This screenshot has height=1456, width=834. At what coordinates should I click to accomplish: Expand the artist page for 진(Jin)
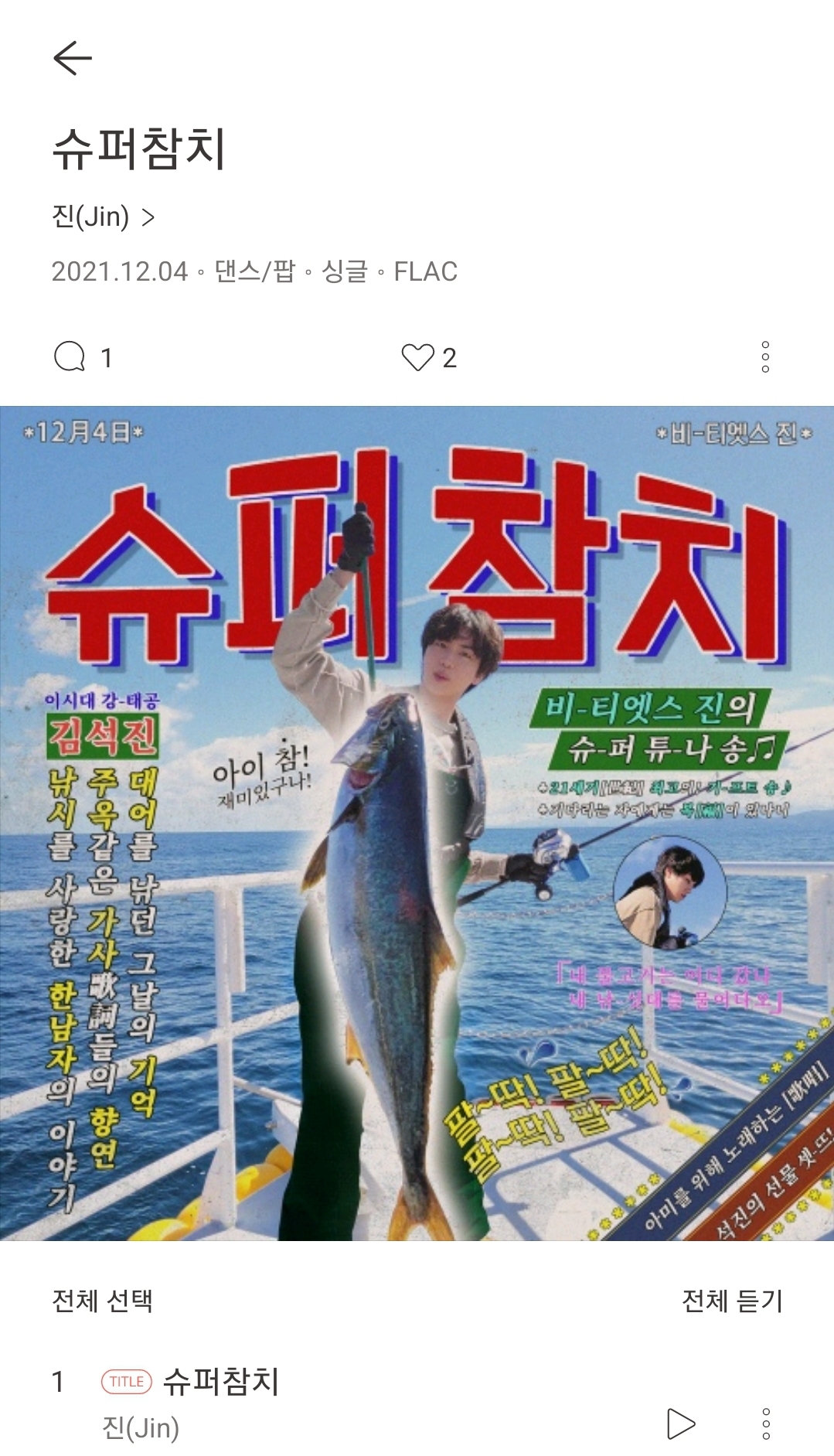pyautogui.click(x=87, y=218)
